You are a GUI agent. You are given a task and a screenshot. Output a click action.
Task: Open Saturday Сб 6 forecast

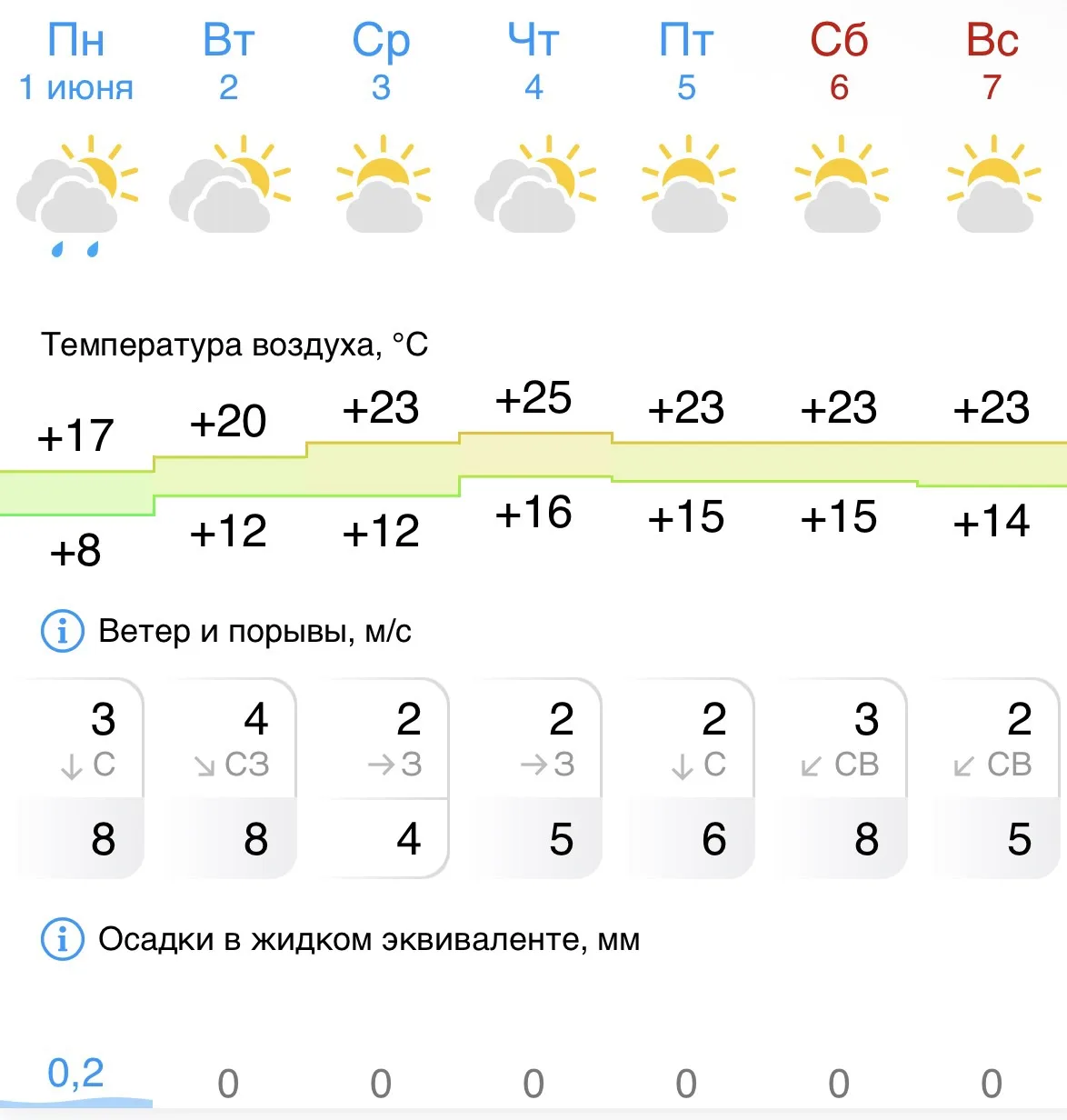coord(839,62)
